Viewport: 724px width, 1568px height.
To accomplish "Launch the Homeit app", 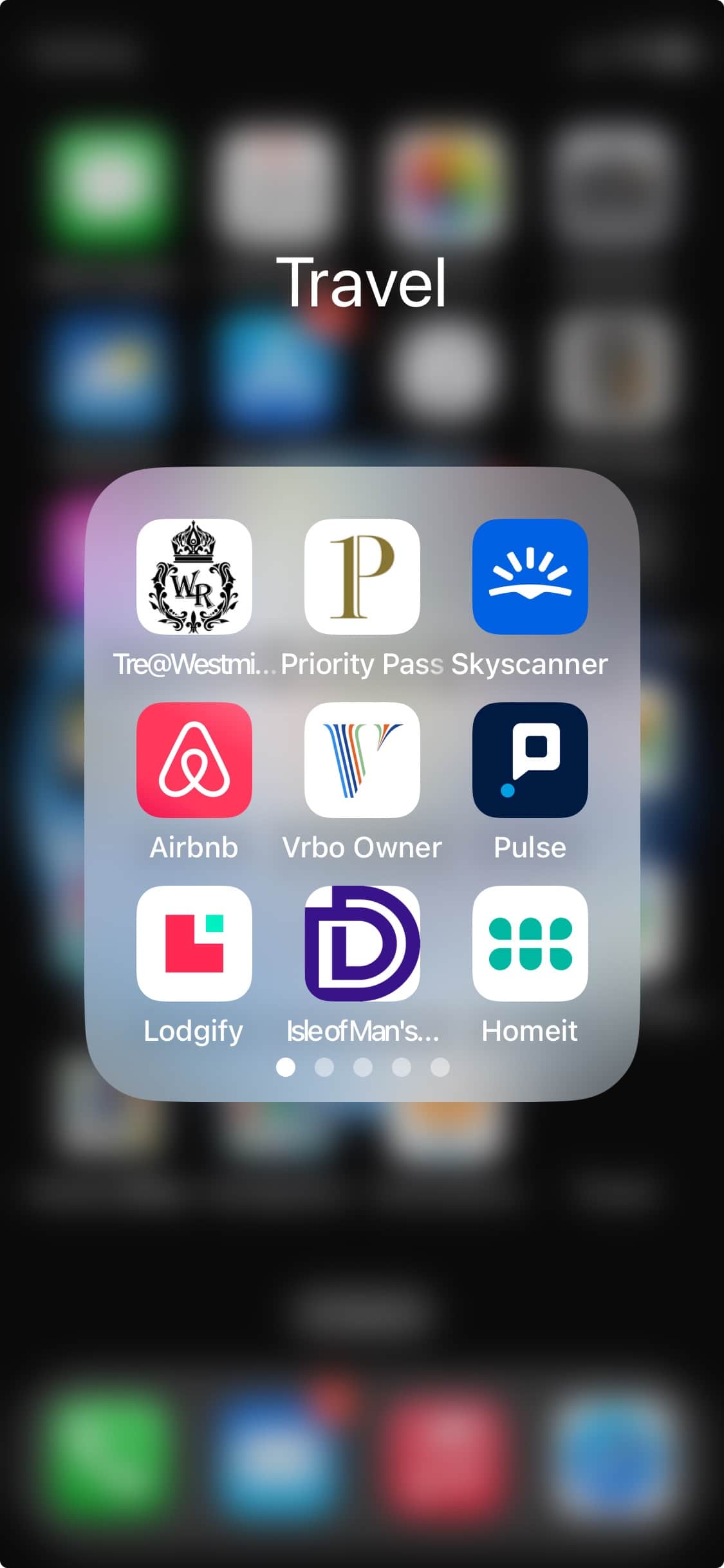I will [x=530, y=944].
